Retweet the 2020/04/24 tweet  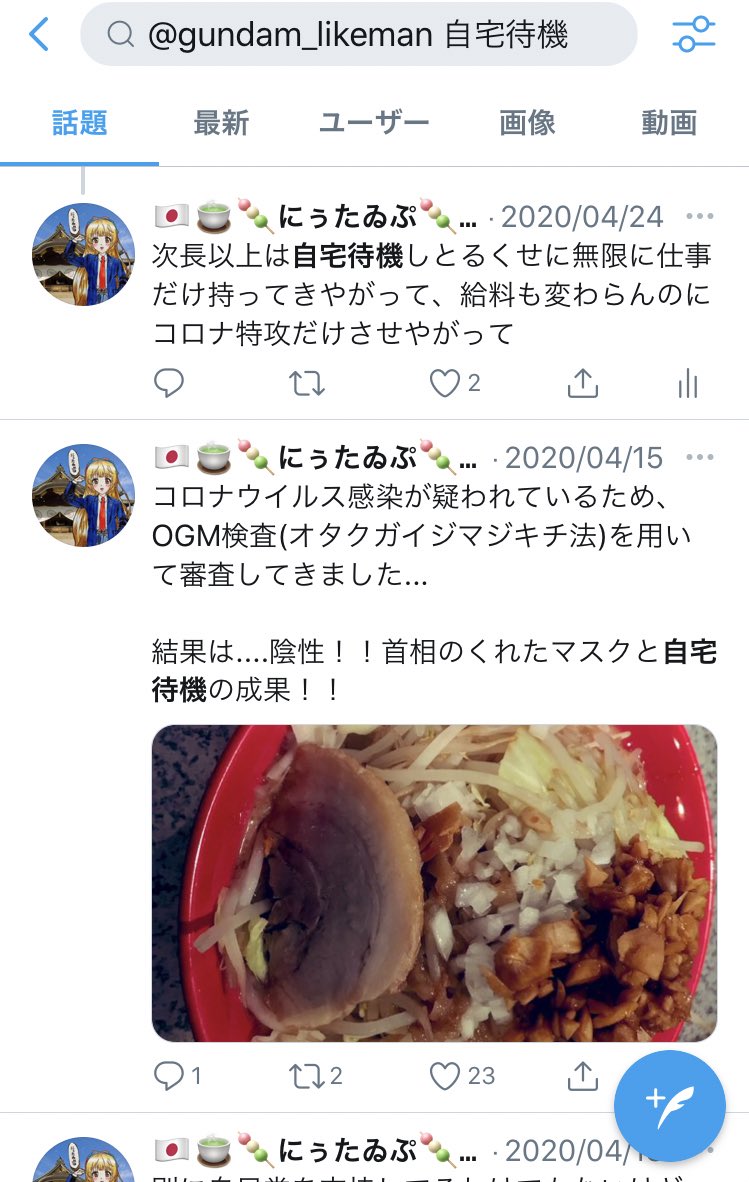coord(307,383)
